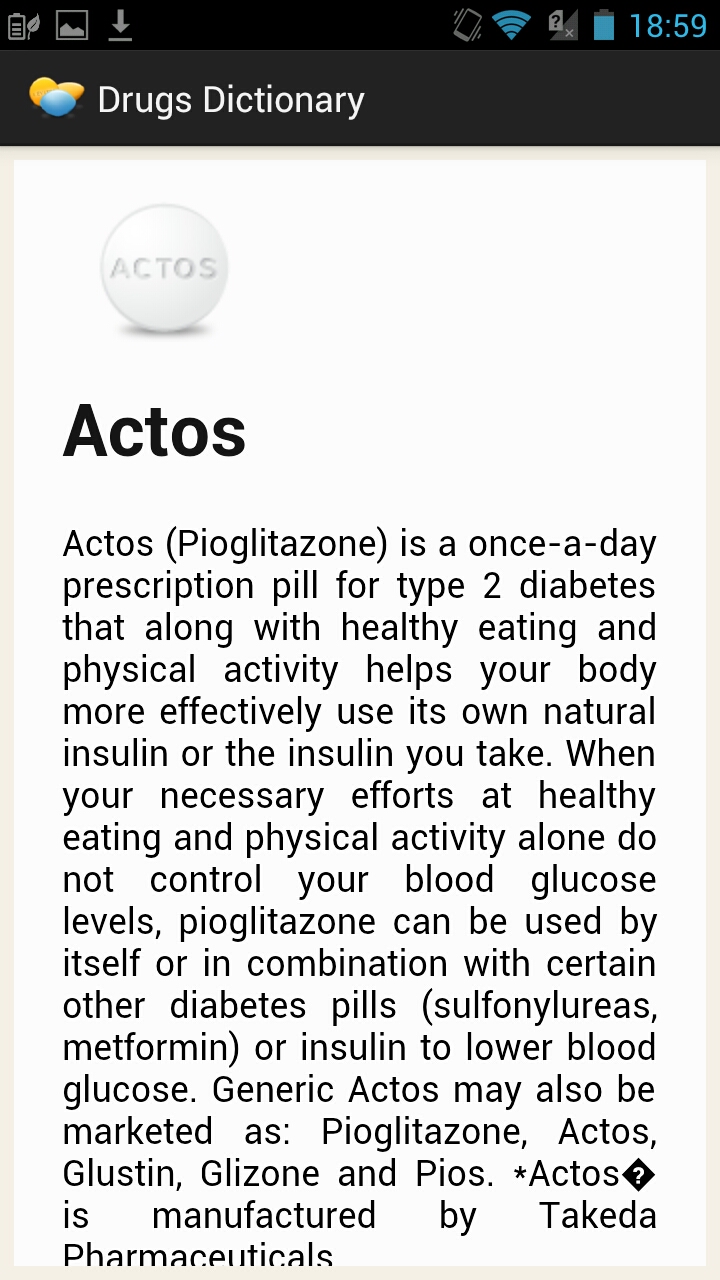Tap the battery saver notification icon

point(22,24)
